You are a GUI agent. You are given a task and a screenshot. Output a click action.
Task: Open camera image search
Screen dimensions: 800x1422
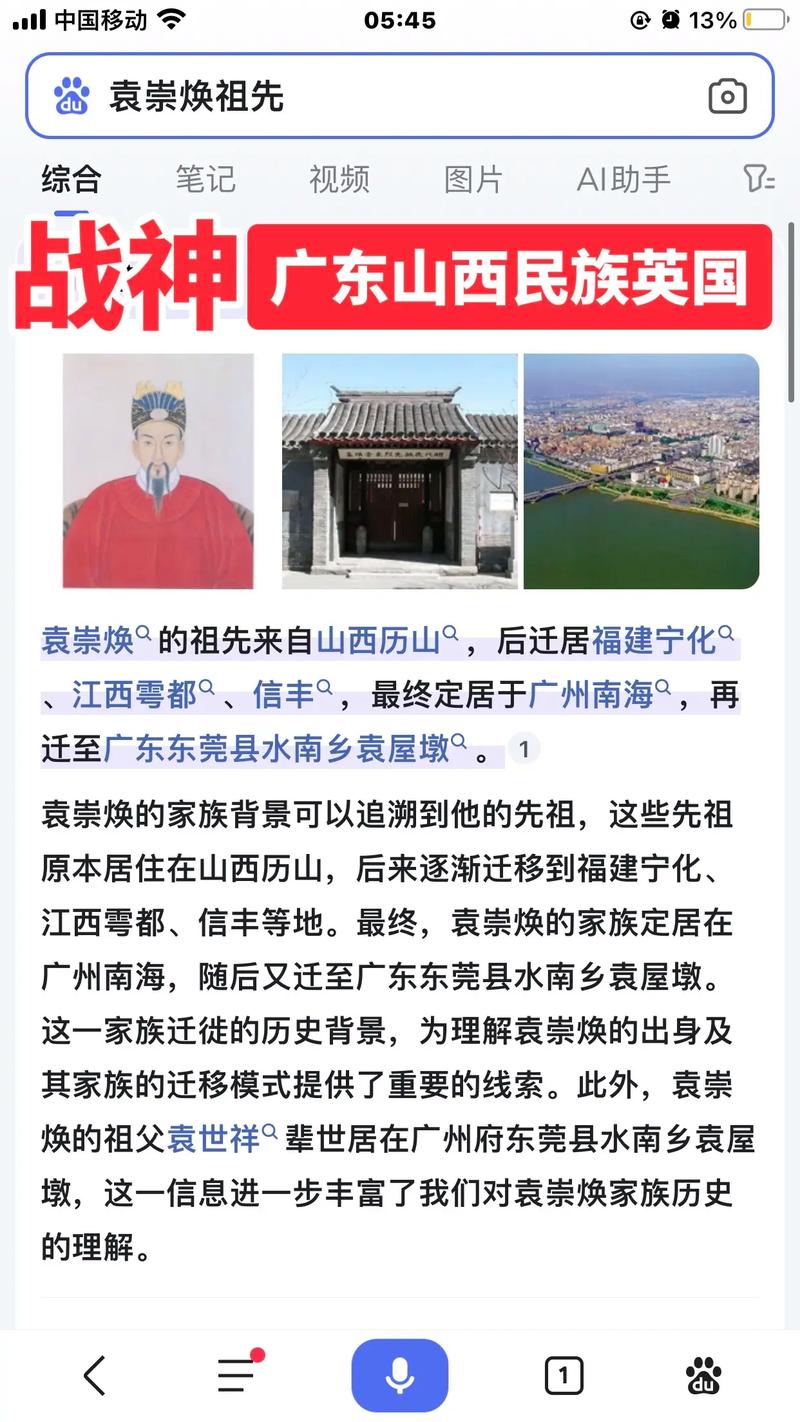click(727, 97)
